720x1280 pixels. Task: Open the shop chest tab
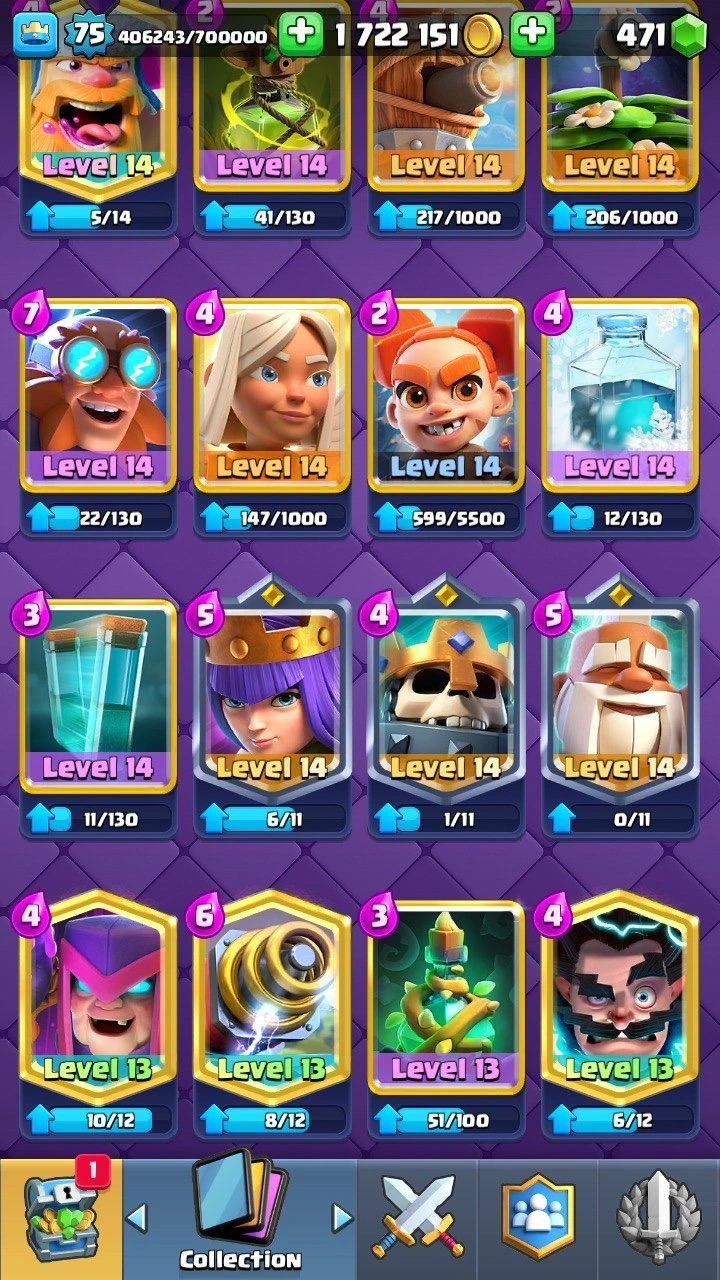point(60,1218)
